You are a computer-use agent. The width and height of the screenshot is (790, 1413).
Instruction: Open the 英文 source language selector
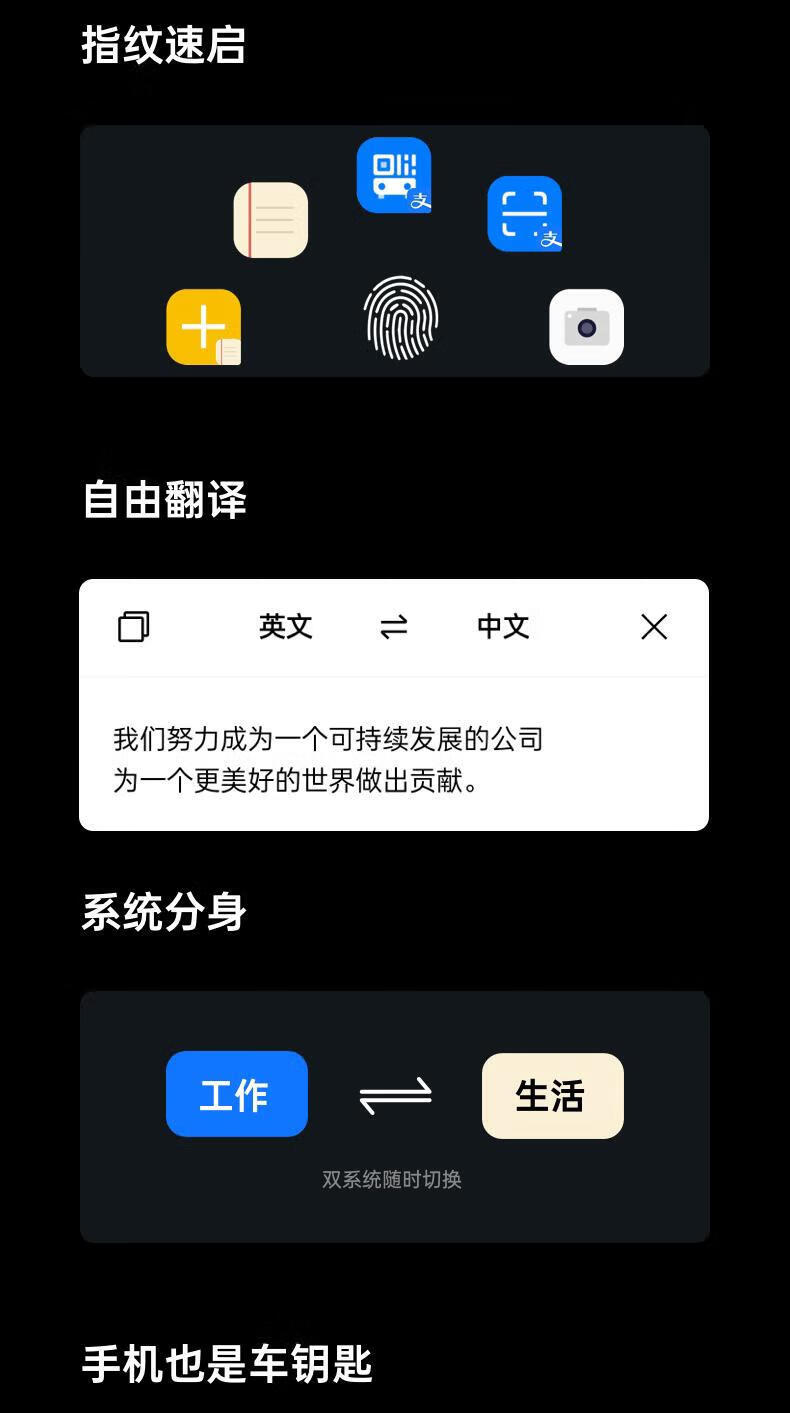click(x=286, y=627)
